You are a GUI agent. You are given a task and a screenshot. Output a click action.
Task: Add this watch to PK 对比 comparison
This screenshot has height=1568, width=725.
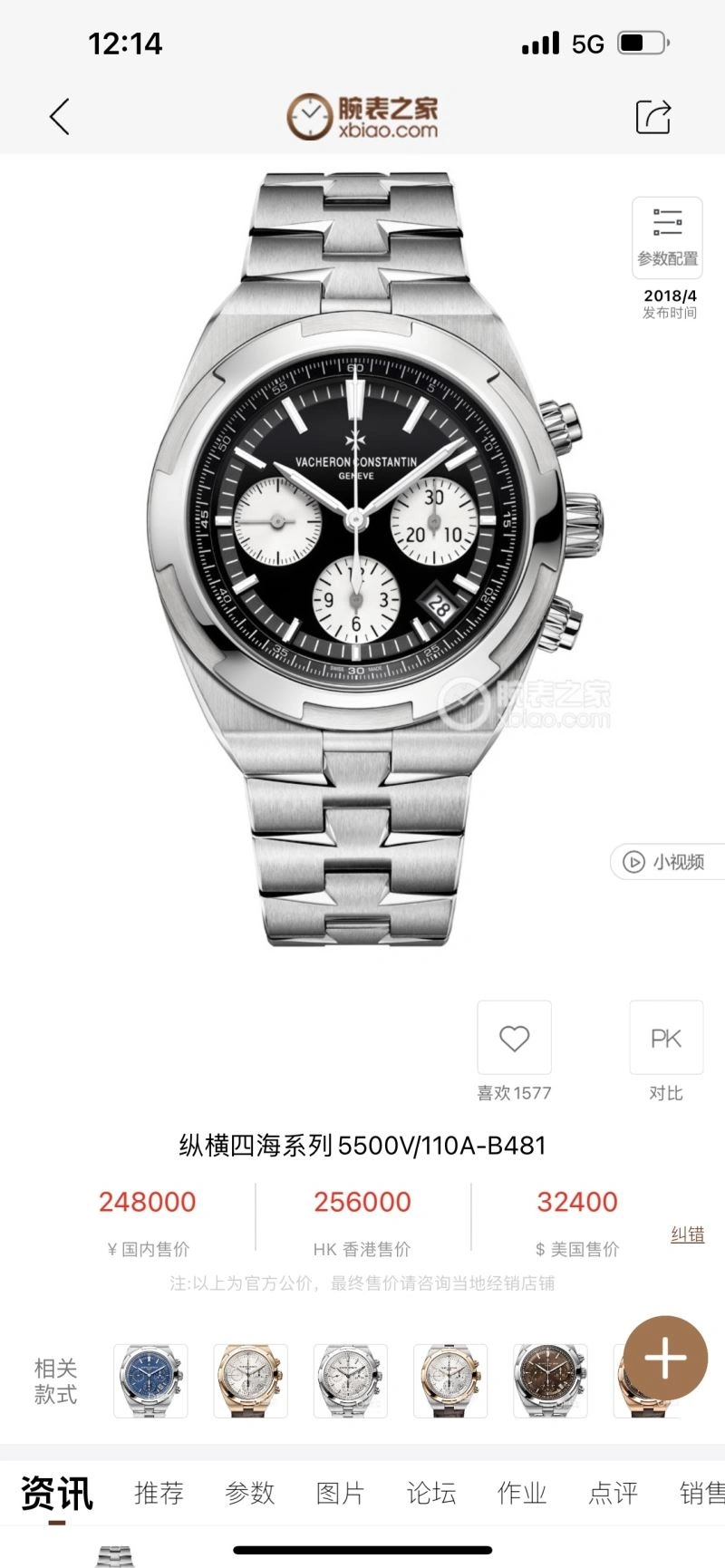[666, 1039]
